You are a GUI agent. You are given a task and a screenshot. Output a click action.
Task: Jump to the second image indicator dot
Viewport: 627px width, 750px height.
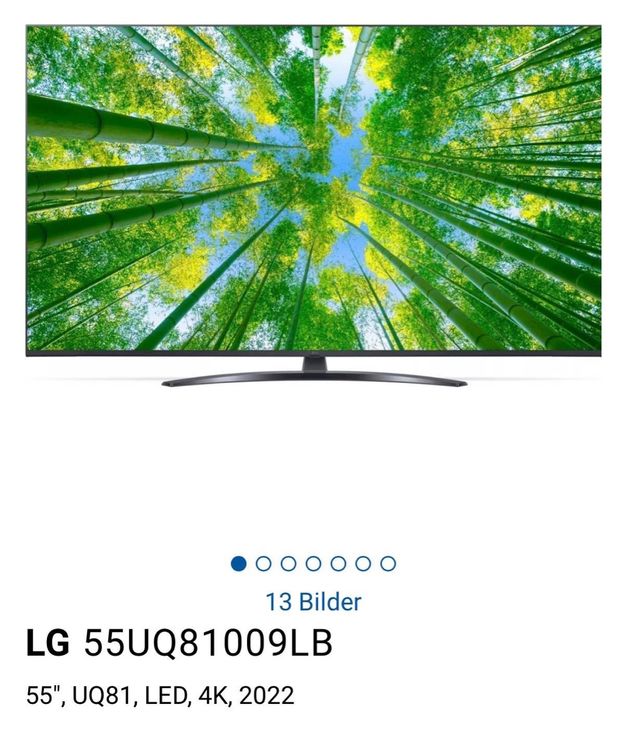tap(263, 563)
